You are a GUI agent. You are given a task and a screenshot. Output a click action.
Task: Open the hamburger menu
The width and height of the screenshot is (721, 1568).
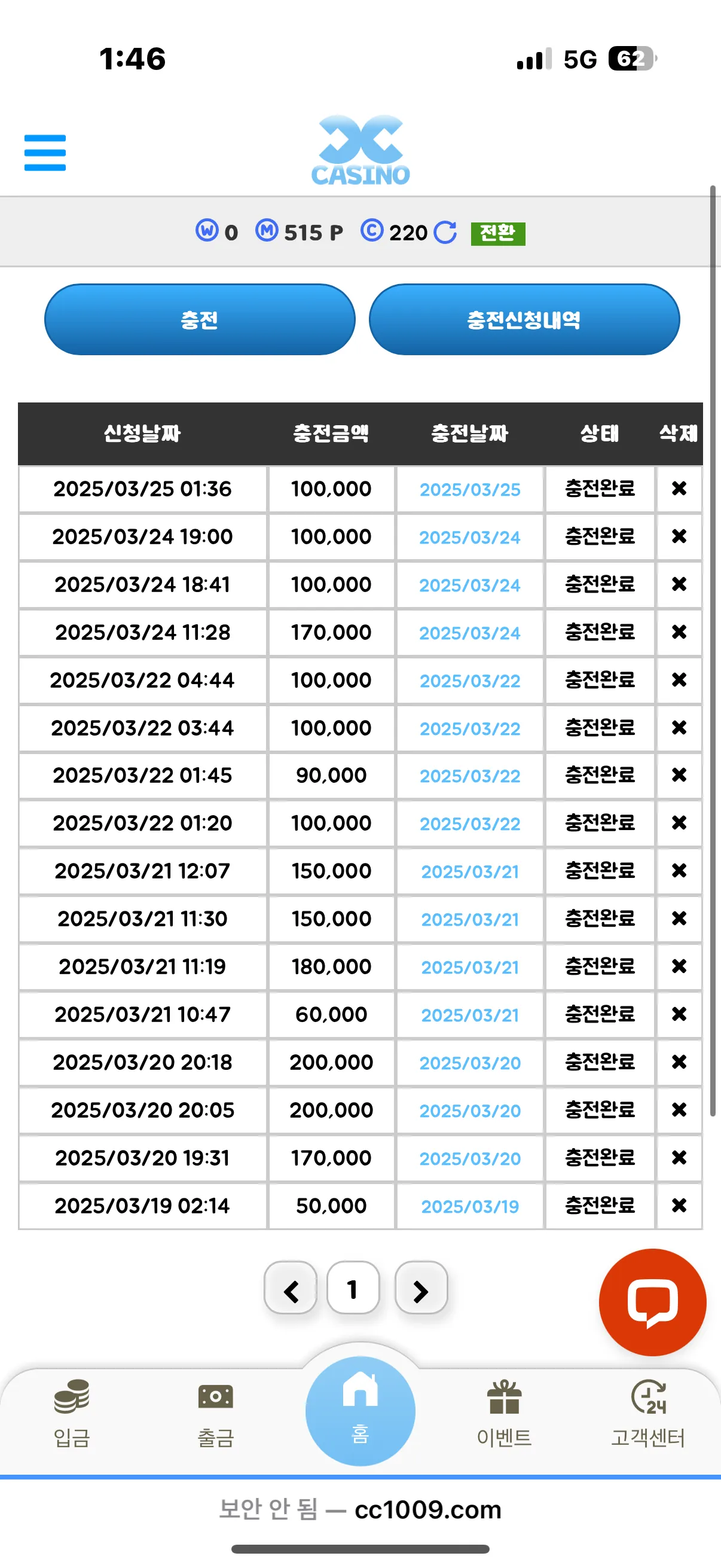tap(45, 152)
